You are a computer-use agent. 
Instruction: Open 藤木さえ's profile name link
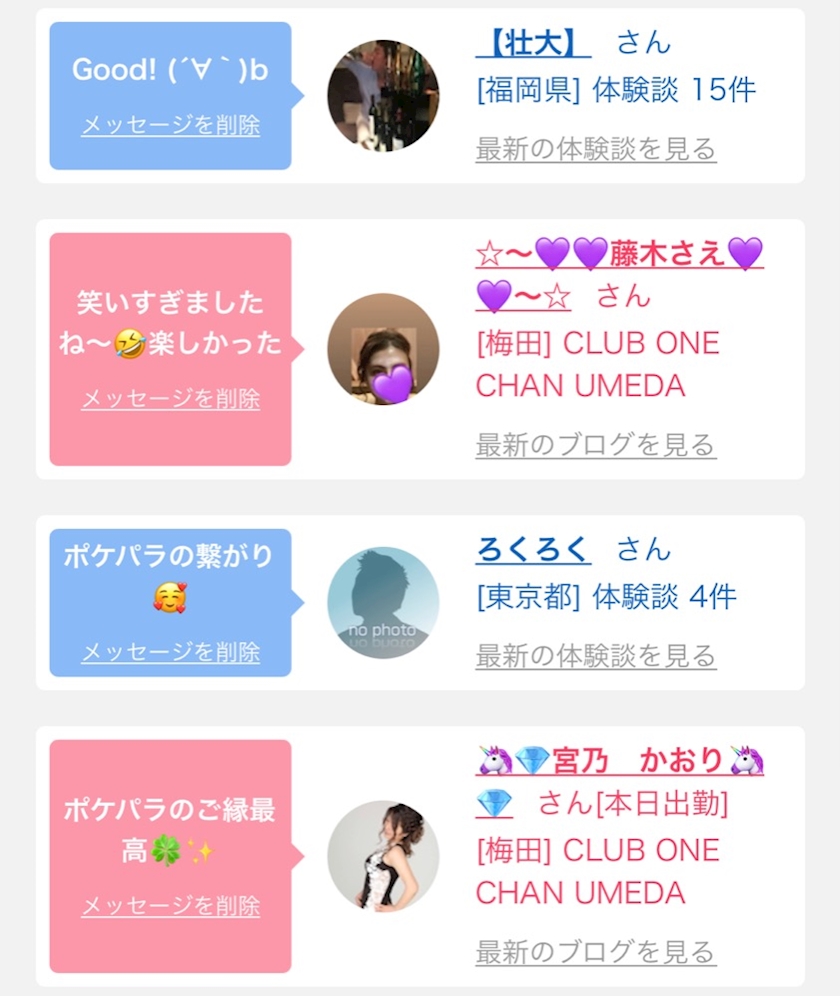point(620,274)
